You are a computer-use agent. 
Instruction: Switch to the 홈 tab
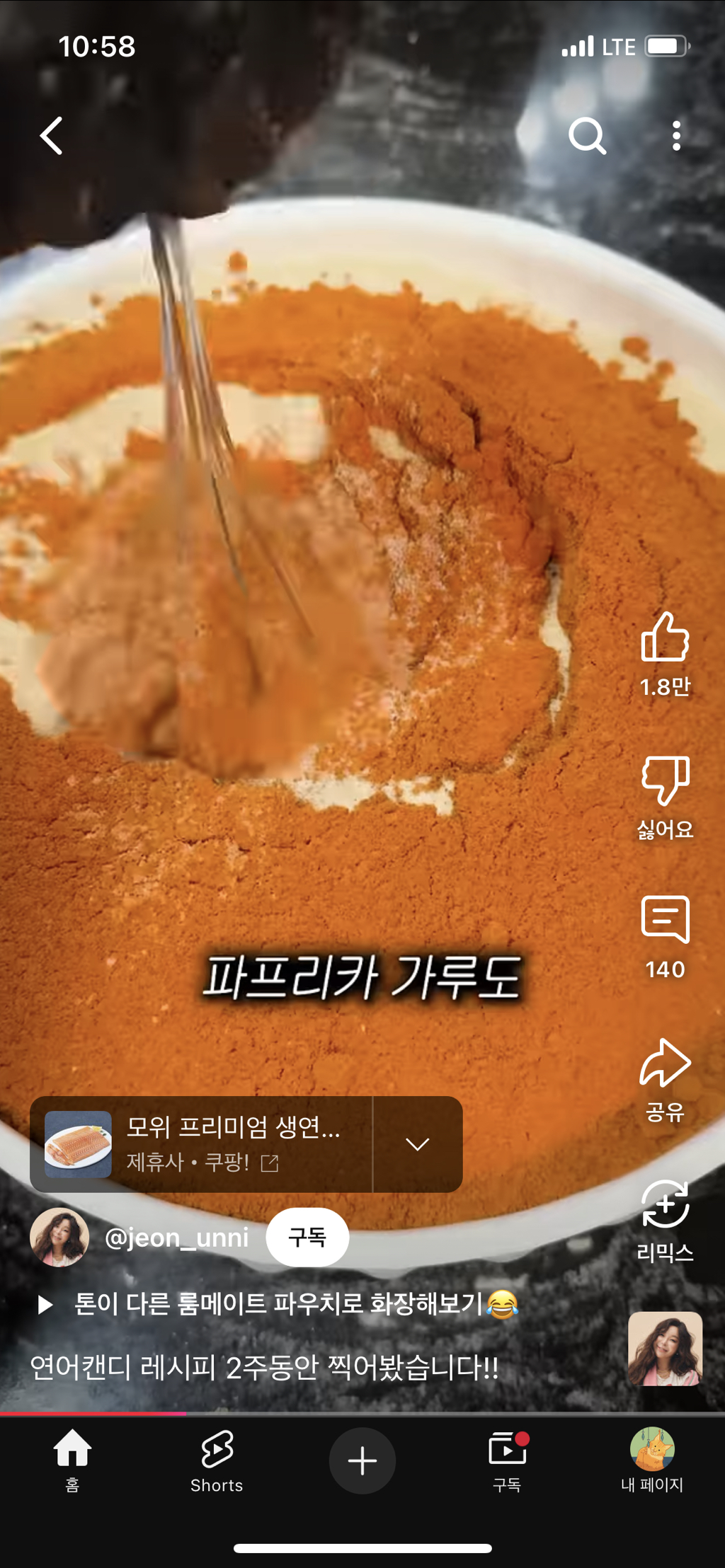tap(72, 1460)
